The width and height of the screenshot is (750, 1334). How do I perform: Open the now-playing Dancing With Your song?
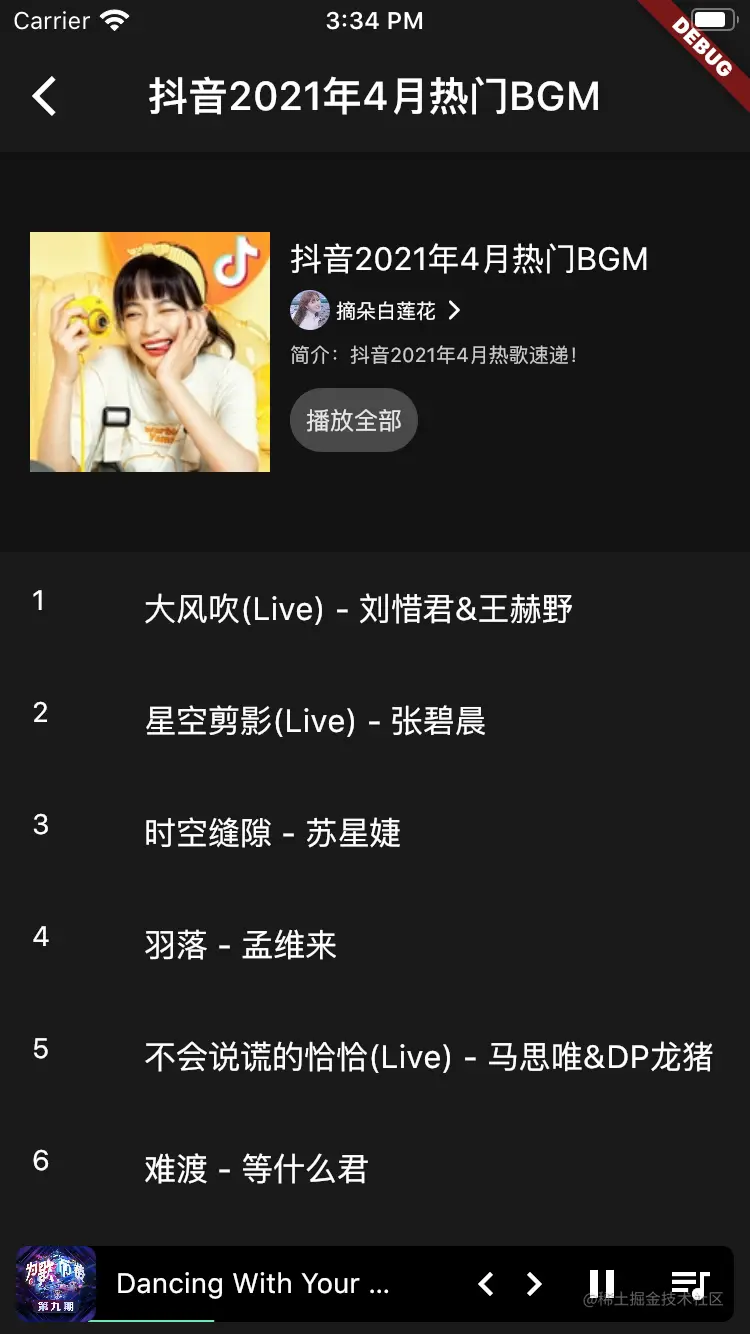point(252,1284)
